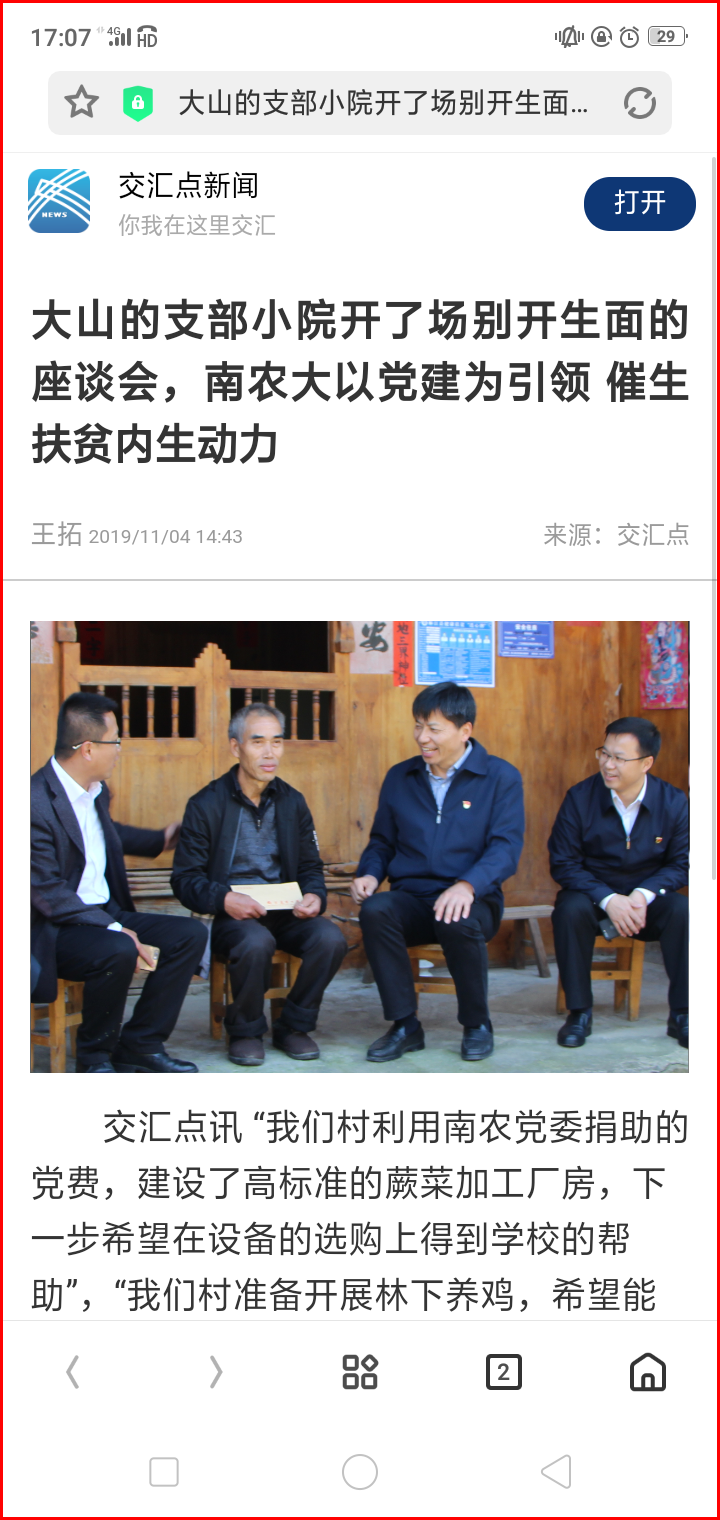Open recent apps with the square button
This screenshot has width=720, height=1520.
[x=164, y=1472]
